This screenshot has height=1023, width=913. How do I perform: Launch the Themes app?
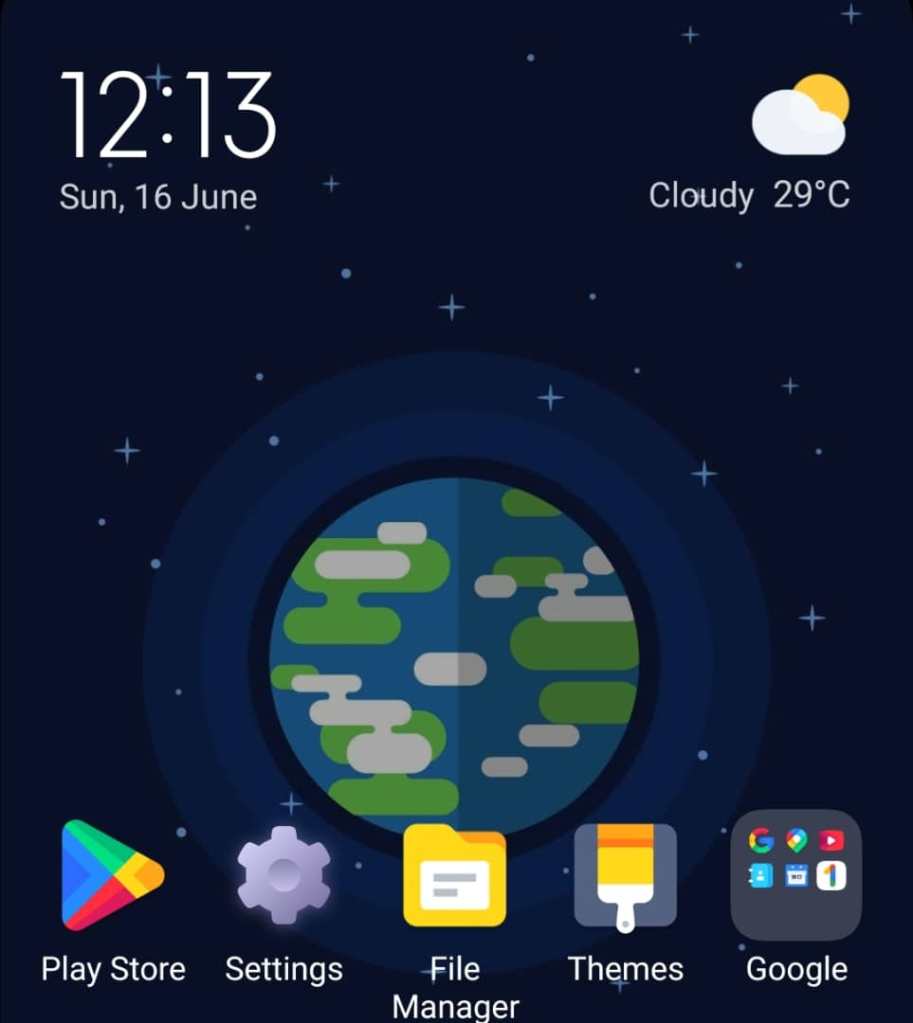pos(625,875)
